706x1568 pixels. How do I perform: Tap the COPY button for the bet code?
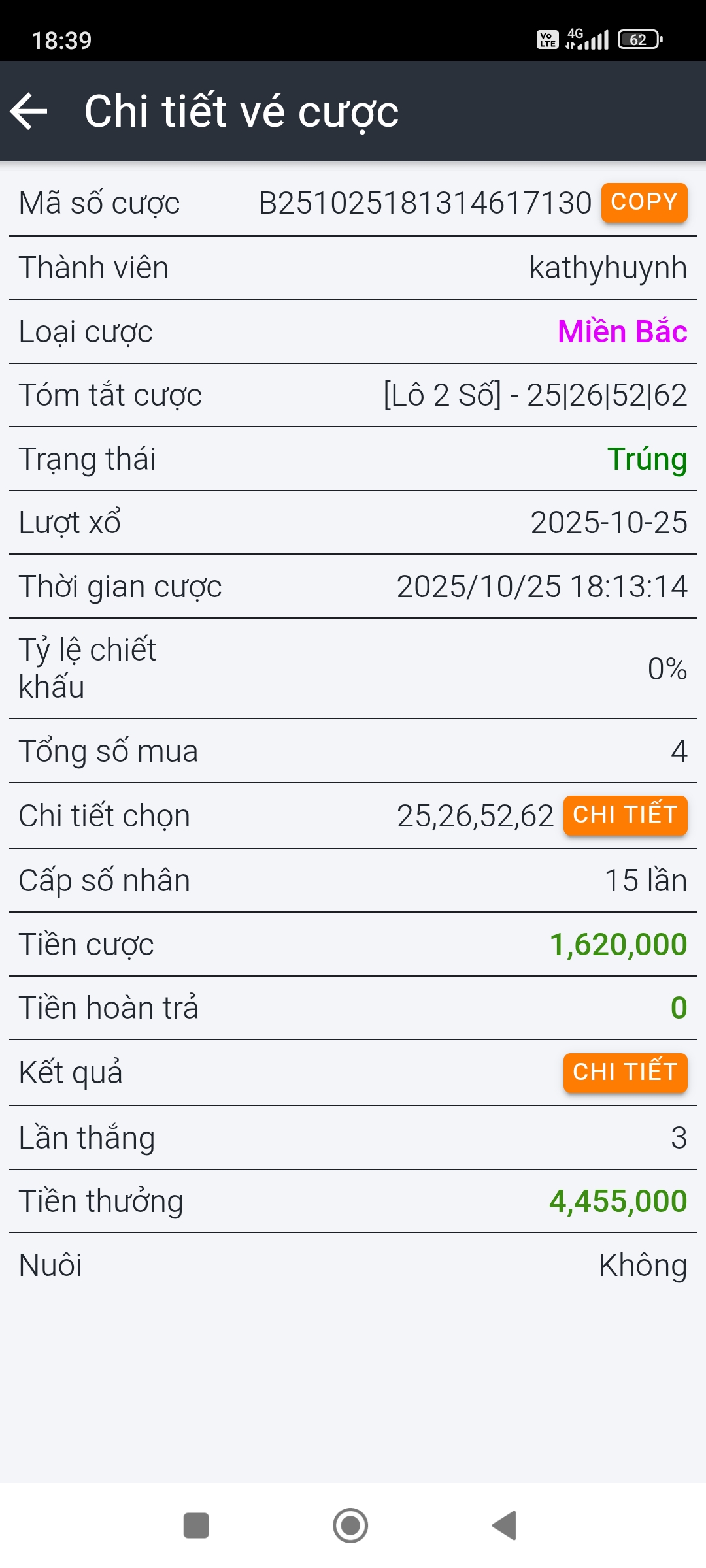tap(643, 203)
